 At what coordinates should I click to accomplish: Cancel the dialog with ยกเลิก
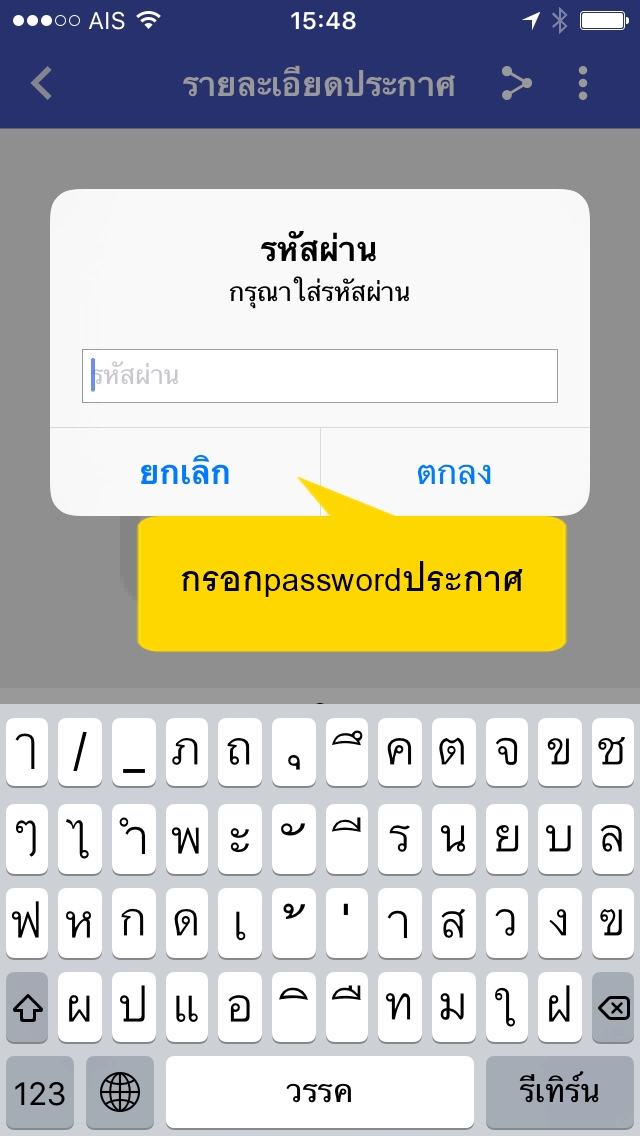coord(185,472)
